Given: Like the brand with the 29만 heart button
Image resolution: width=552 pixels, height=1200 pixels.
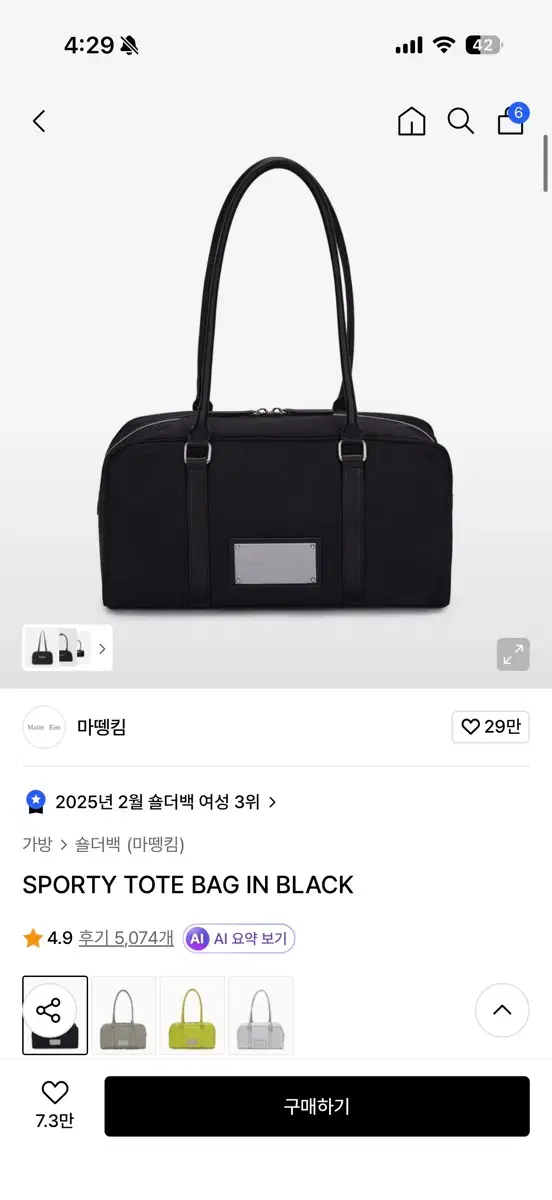Looking at the screenshot, I should (x=490, y=727).
